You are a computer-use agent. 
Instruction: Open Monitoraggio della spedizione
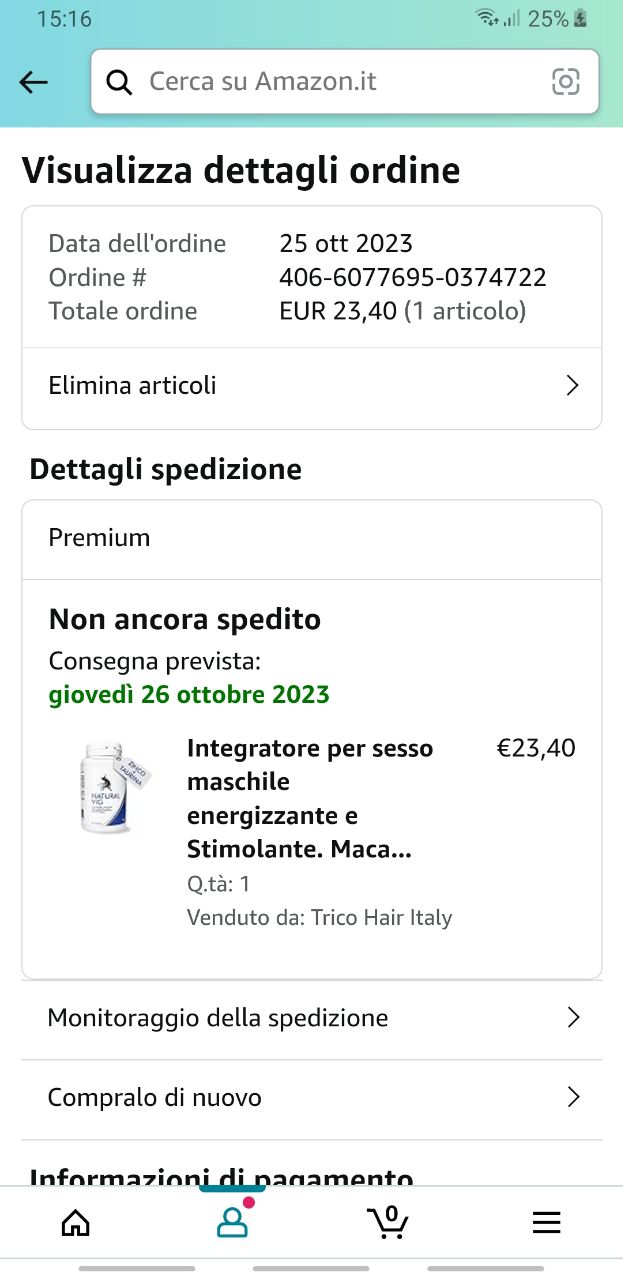312,1018
